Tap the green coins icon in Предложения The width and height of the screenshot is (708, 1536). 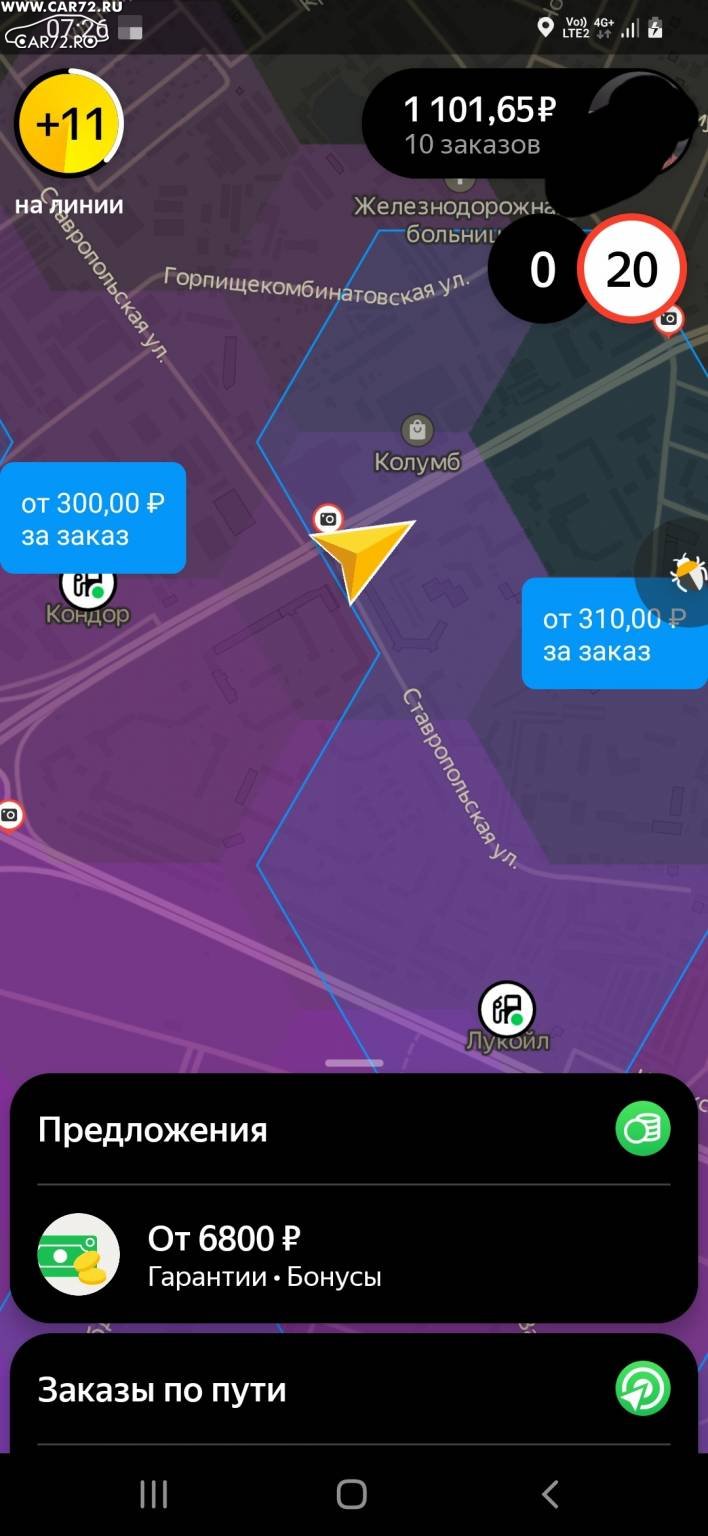(x=643, y=1129)
